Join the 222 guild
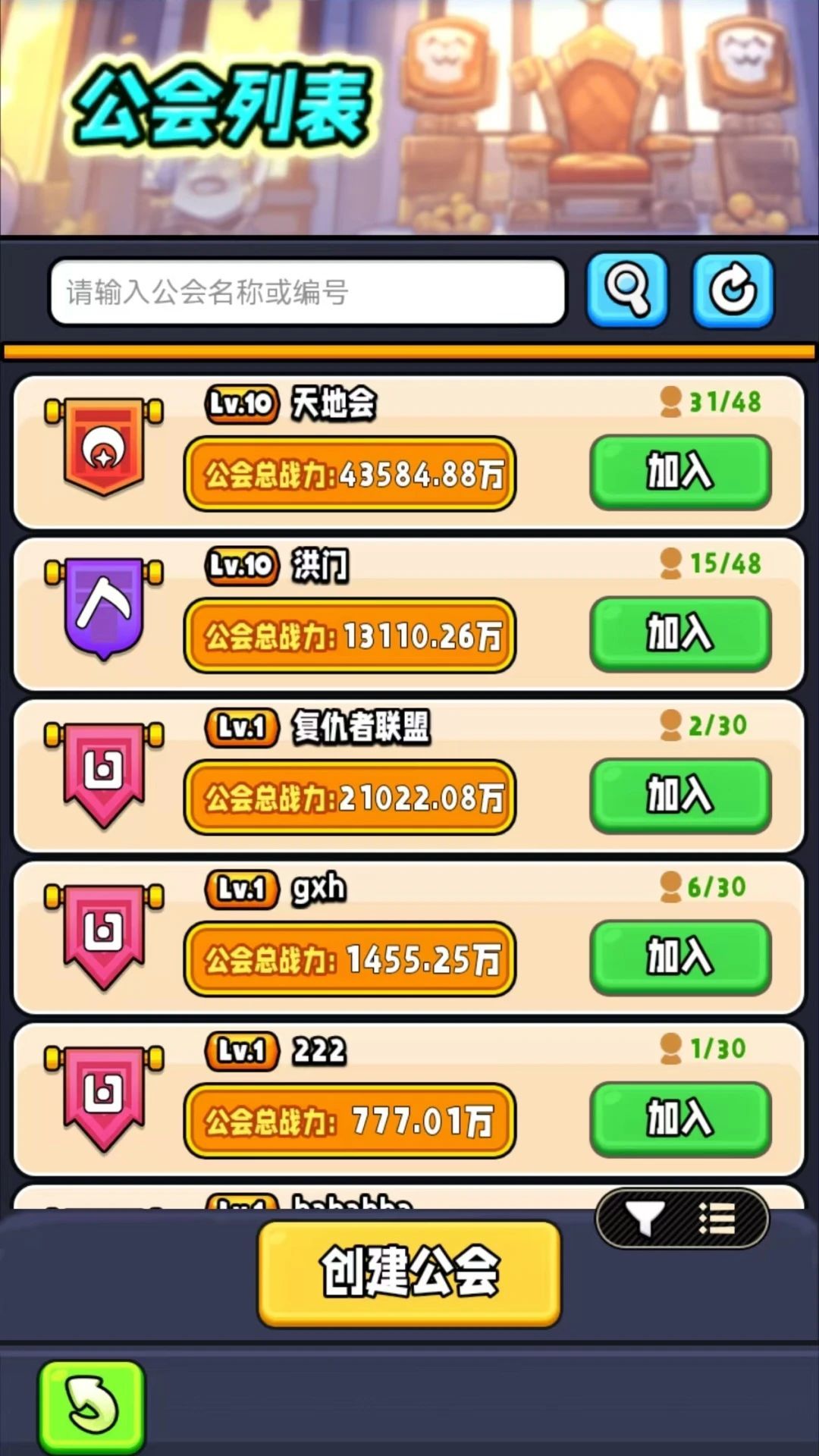The width and height of the screenshot is (819, 1456). 680,1118
